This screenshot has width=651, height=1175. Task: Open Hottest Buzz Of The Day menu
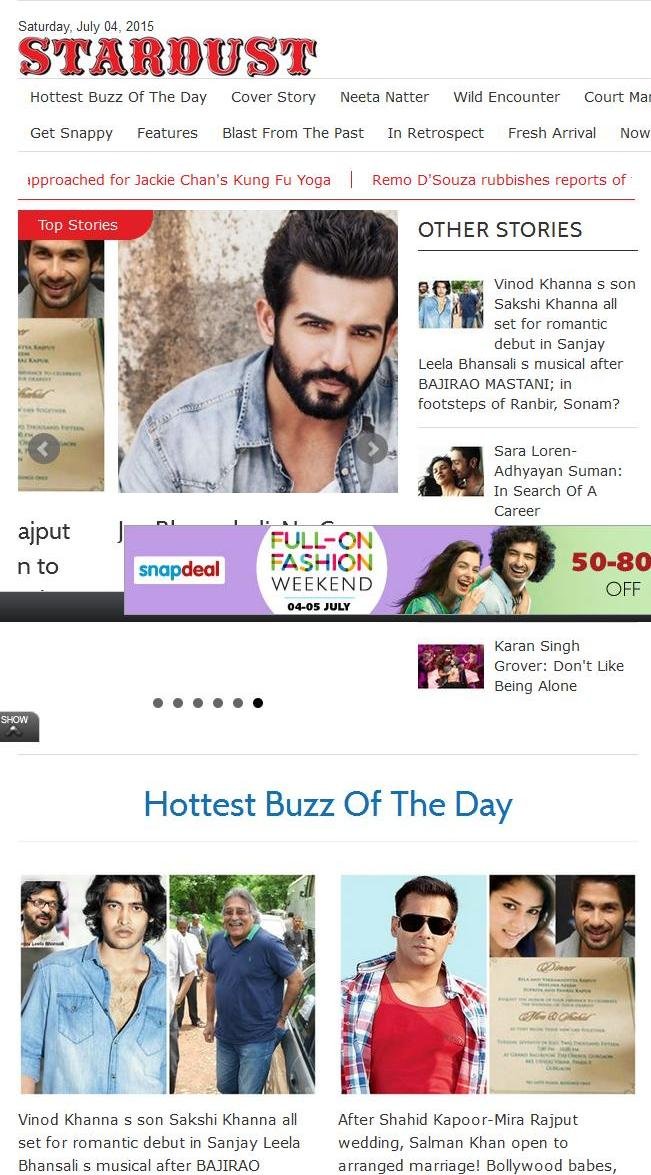coord(118,97)
